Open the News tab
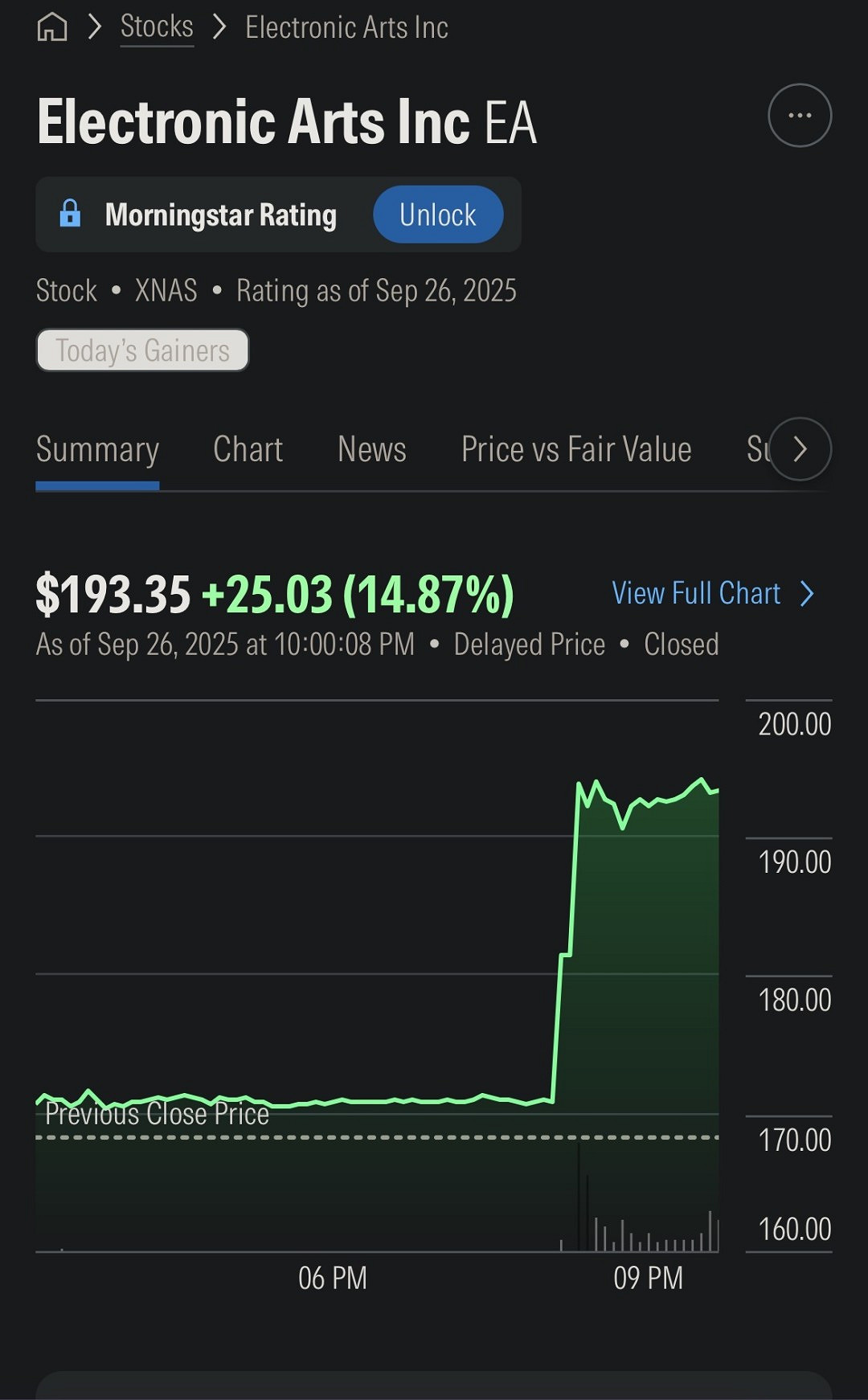868x1400 pixels. click(x=371, y=450)
